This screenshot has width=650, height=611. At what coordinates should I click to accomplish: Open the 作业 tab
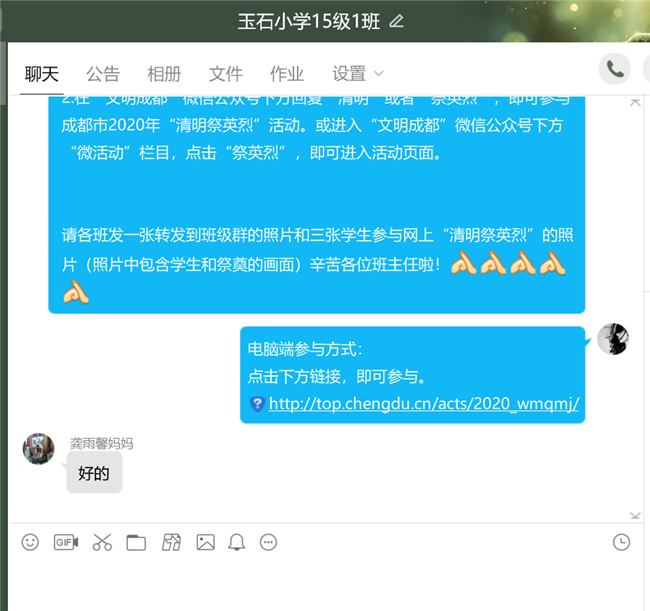tap(287, 73)
